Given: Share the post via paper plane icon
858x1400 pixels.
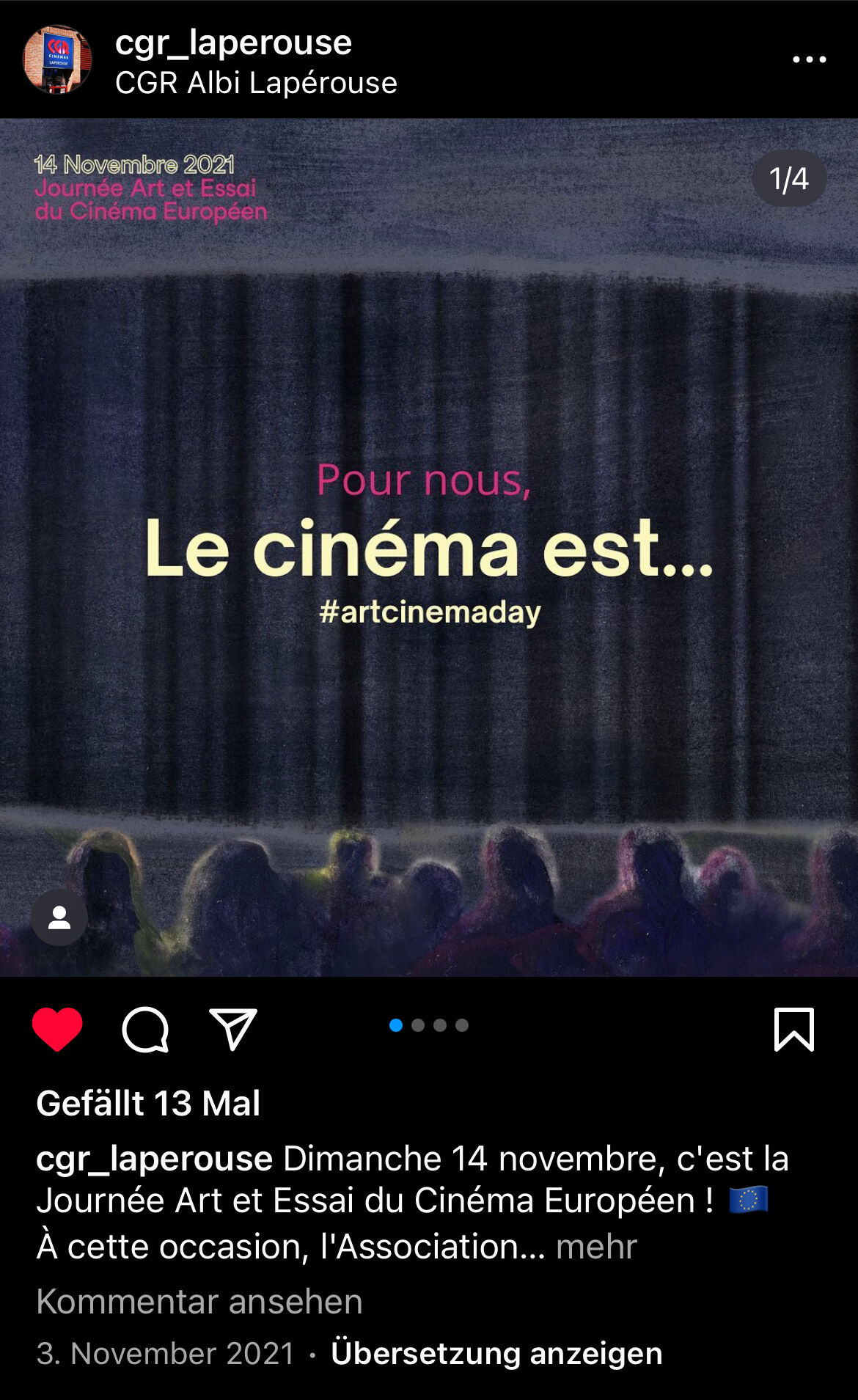Looking at the screenshot, I should (232, 1029).
